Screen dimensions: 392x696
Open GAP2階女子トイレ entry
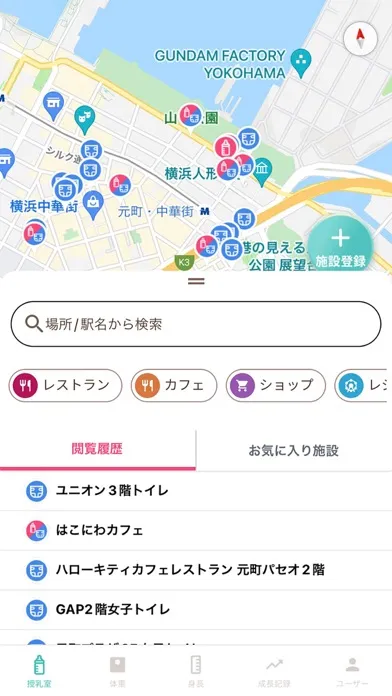pos(196,609)
